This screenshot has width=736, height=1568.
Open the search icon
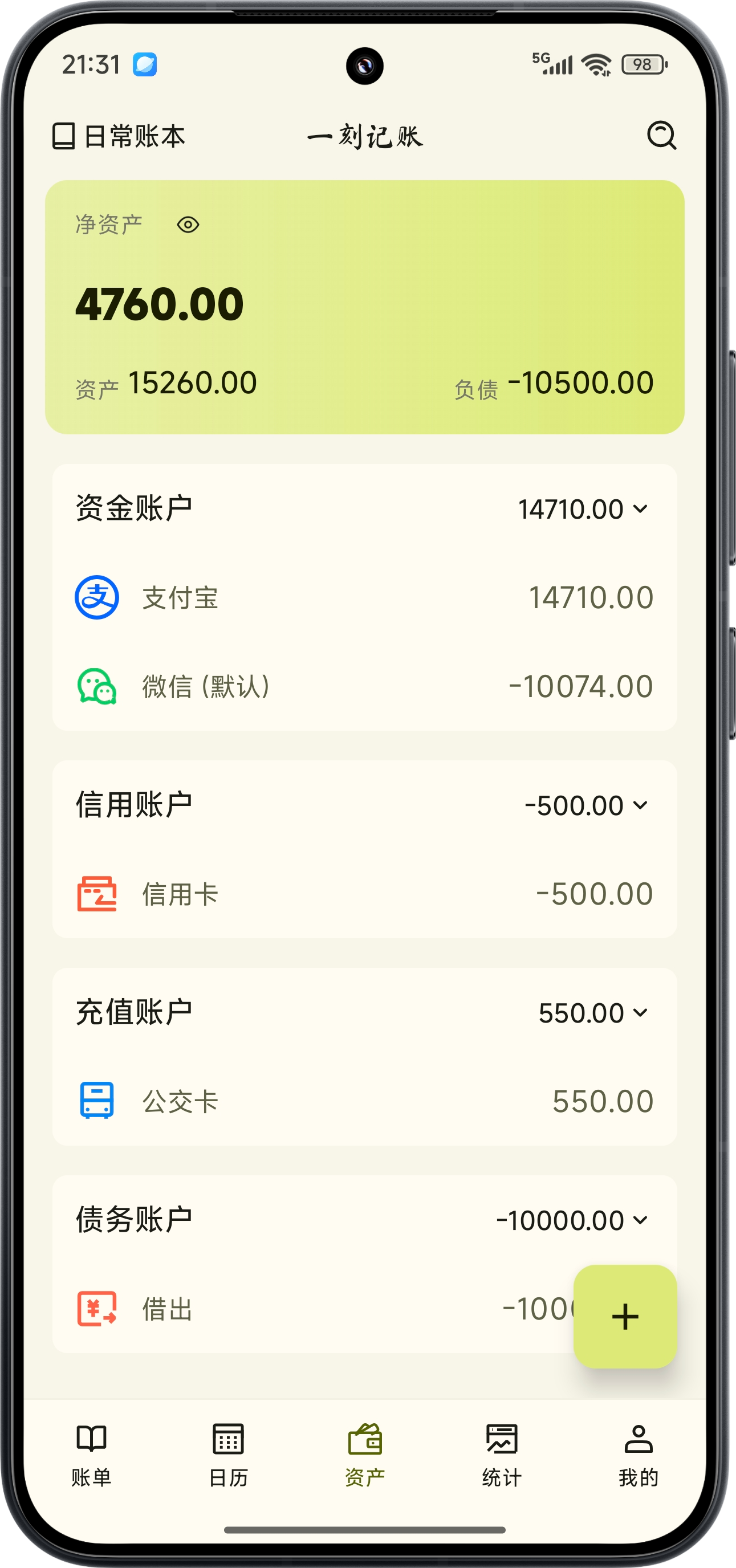[x=661, y=135]
